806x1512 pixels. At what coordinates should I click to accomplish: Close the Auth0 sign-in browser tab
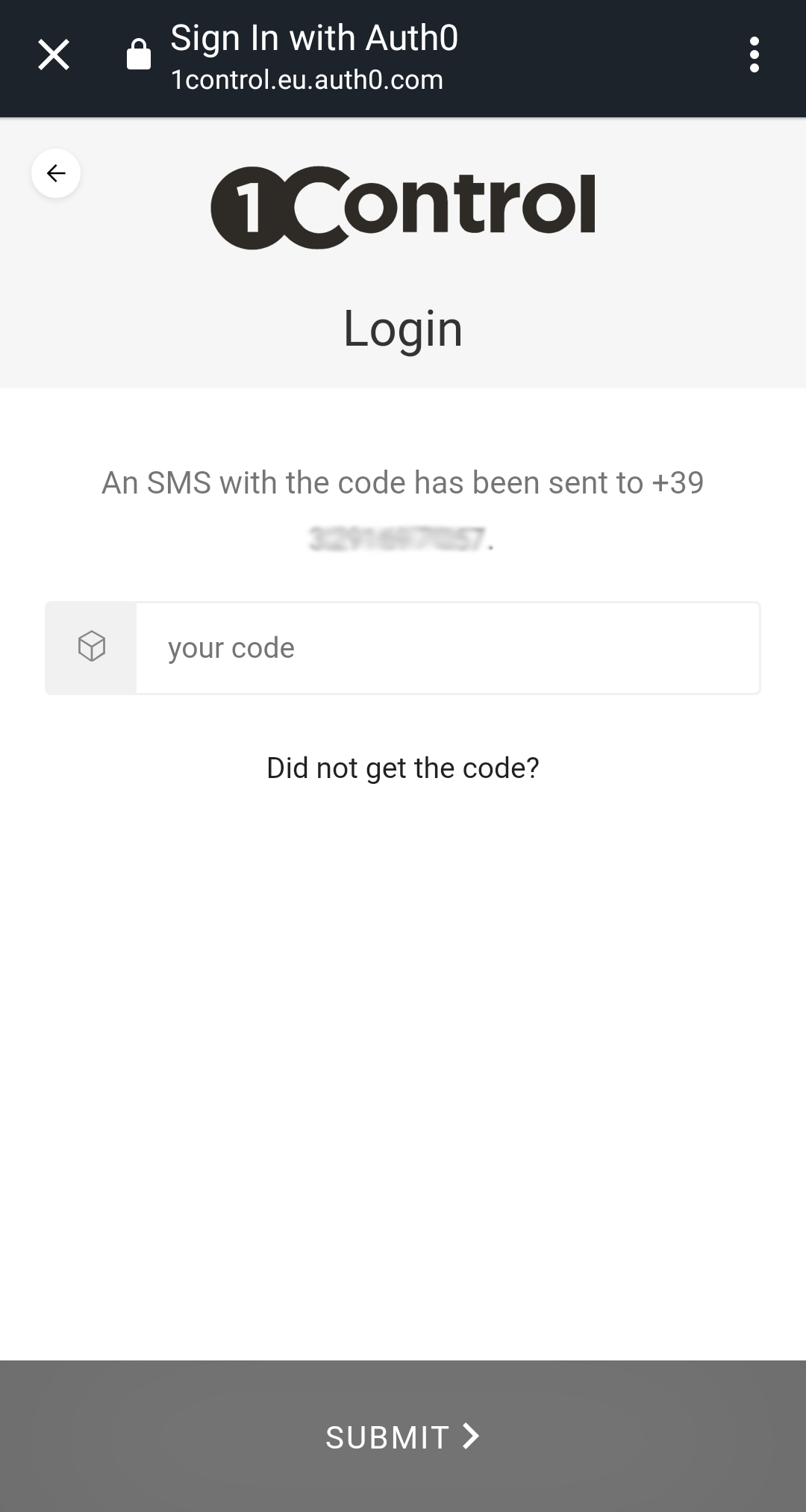[x=54, y=55]
